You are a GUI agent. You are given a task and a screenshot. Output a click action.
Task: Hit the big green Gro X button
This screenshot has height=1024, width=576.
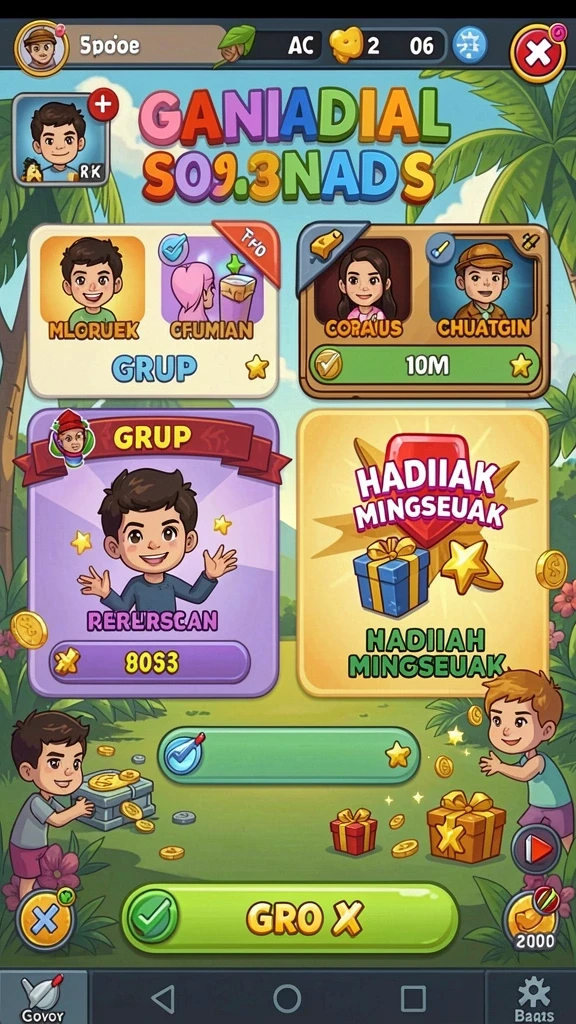point(289,919)
